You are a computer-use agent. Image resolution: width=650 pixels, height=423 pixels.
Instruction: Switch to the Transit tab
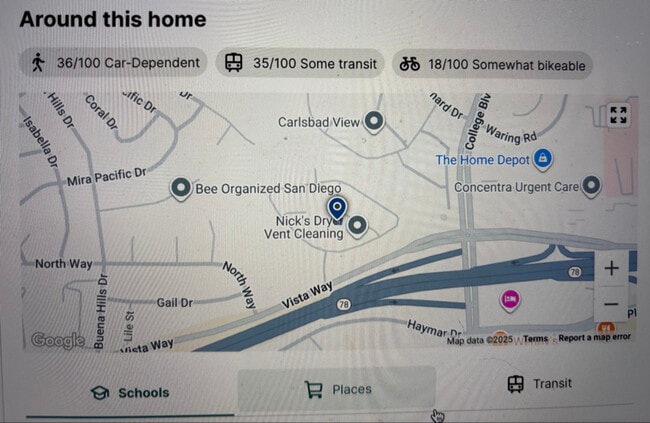(540, 384)
